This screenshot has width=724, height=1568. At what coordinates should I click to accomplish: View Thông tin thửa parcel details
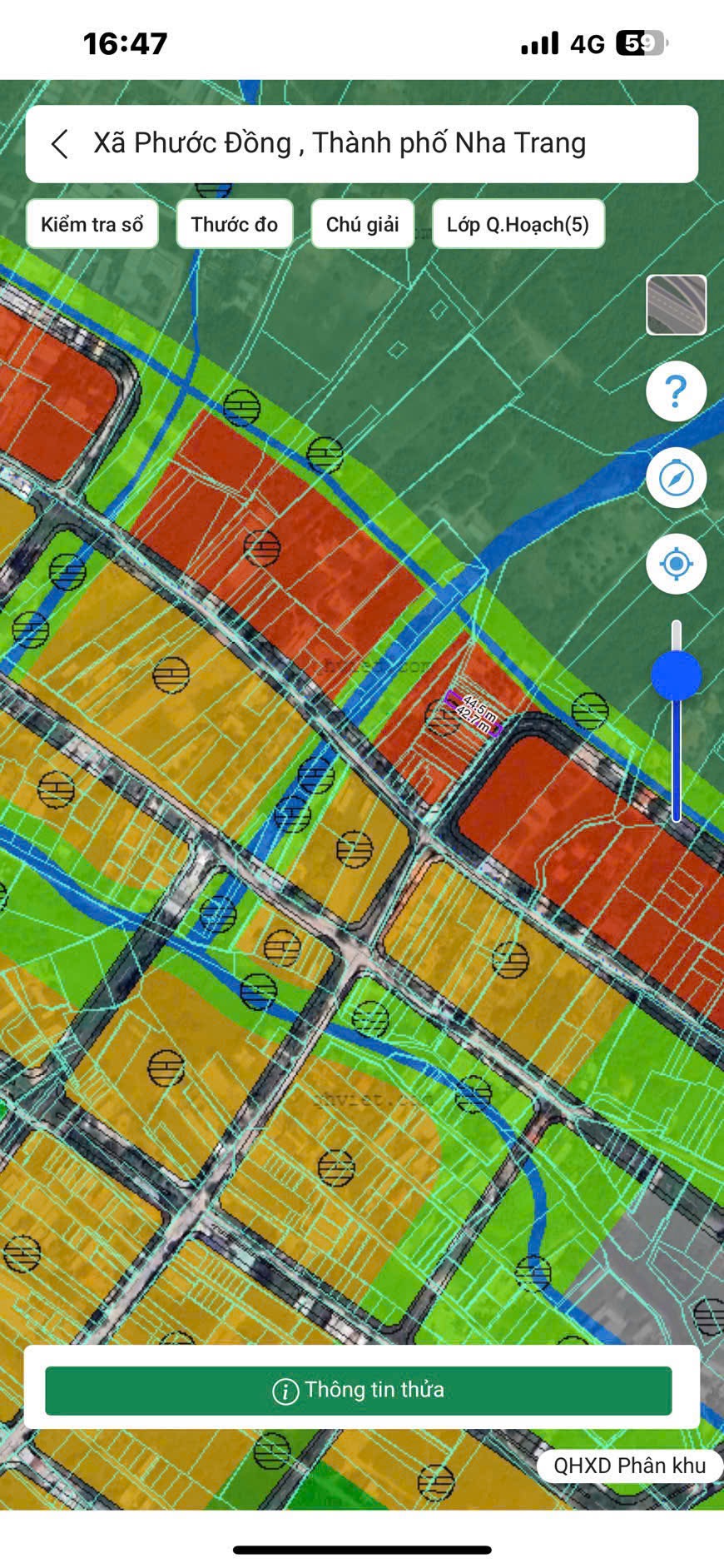point(359,1390)
